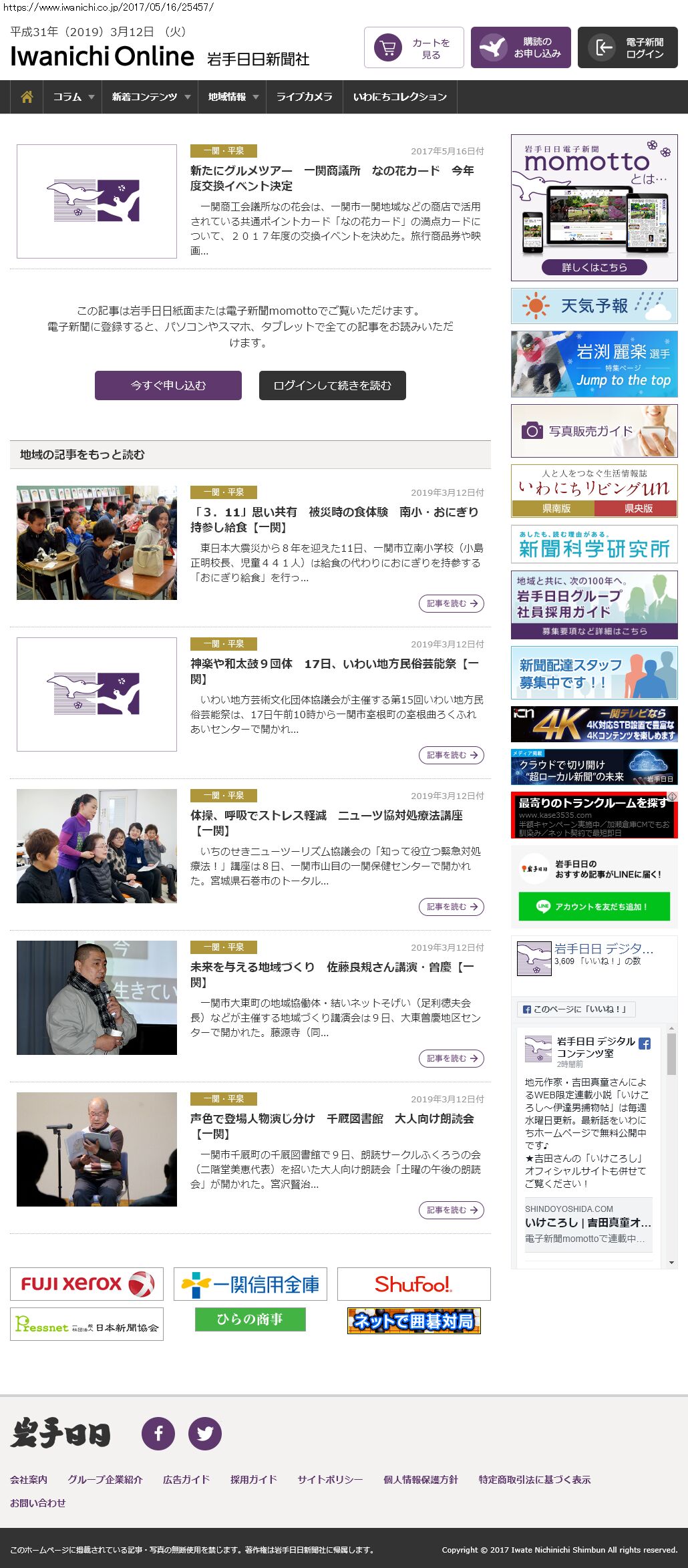Screen dimensions: 688x1568
Task: Open the 写真販売ガイド banner
Action: coord(594,431)
